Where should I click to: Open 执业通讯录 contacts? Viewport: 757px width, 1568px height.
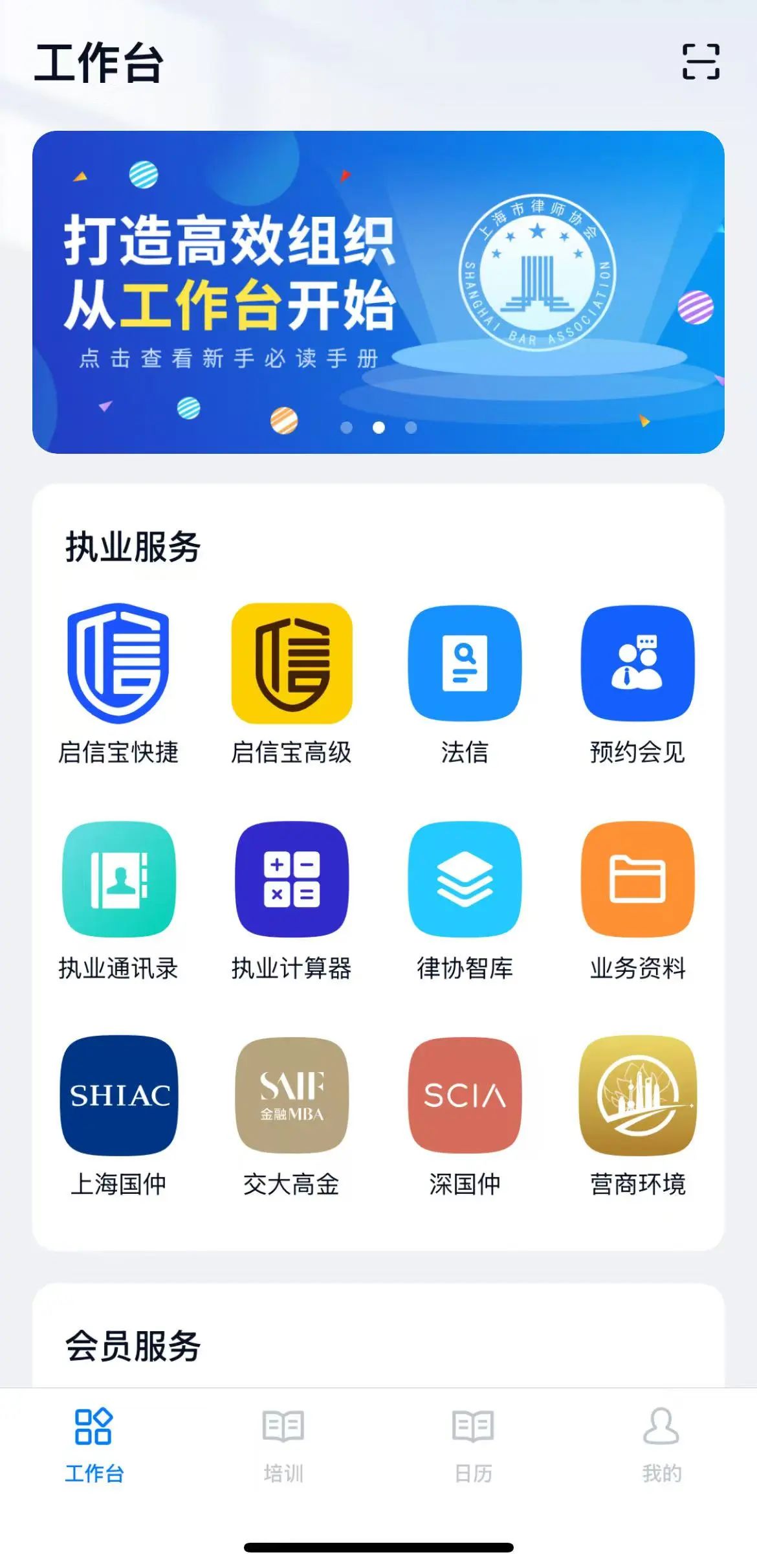pyautogui.click(x=118, y=879)
